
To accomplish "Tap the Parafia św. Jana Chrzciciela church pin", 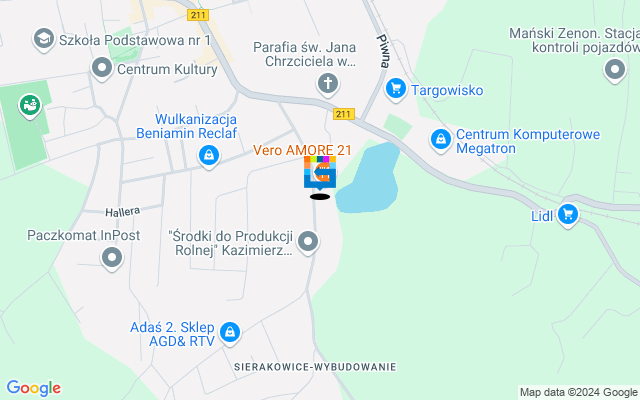I will click(x=328, y=86).
